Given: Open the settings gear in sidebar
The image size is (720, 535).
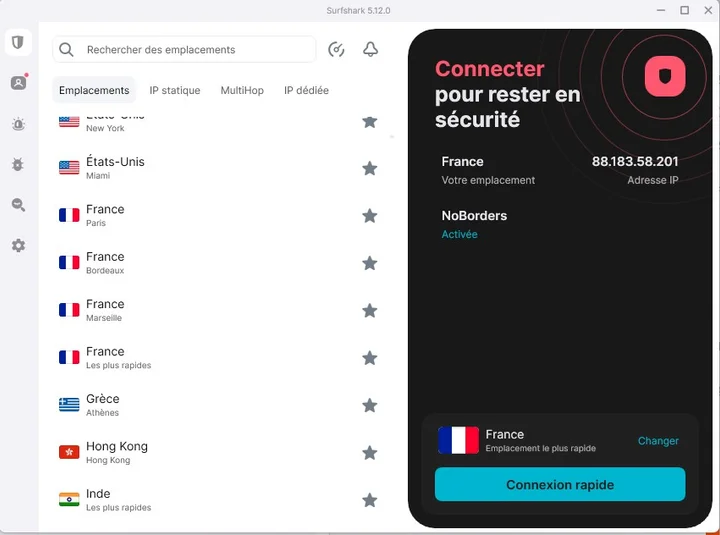Looking at the screenshot, I should coord(18,245).
